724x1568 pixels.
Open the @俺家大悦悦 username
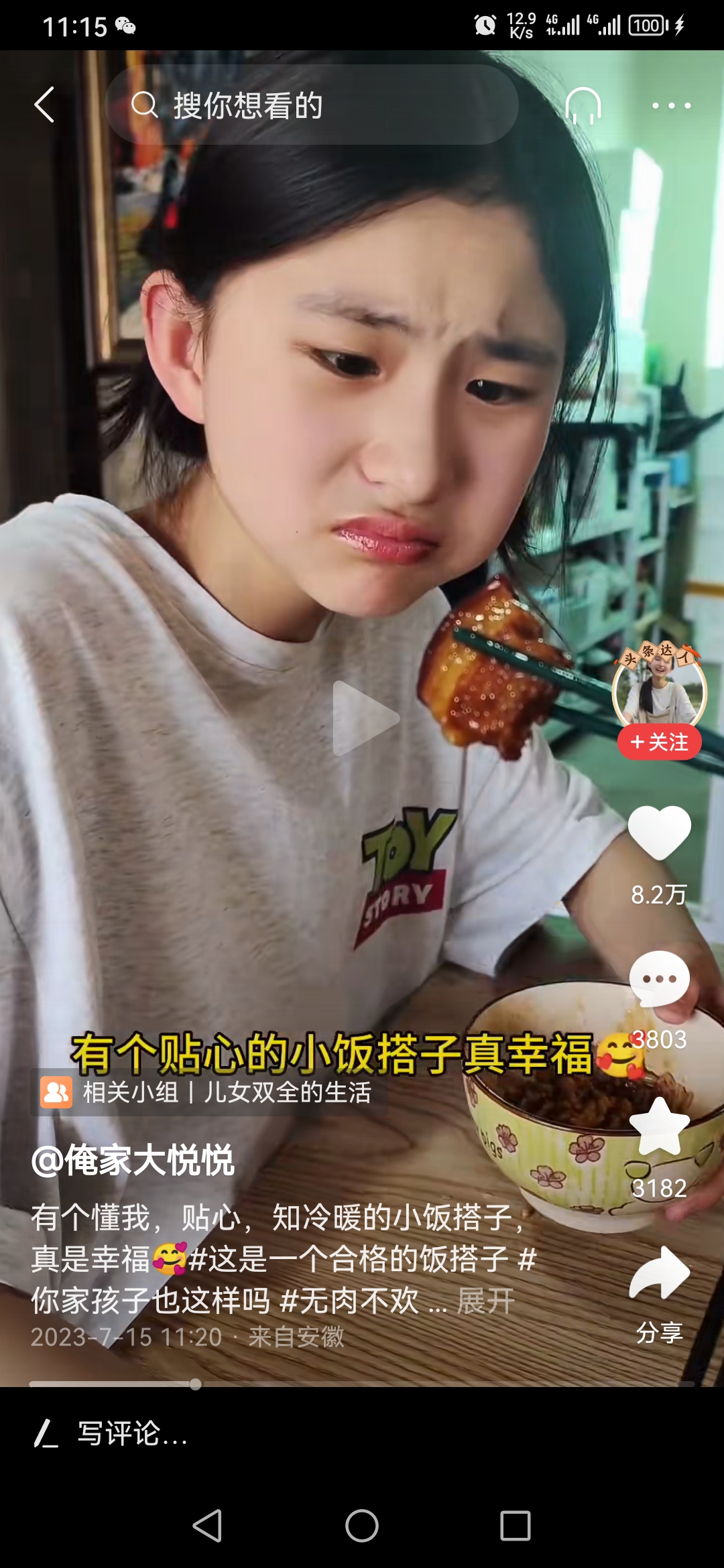133,1161
